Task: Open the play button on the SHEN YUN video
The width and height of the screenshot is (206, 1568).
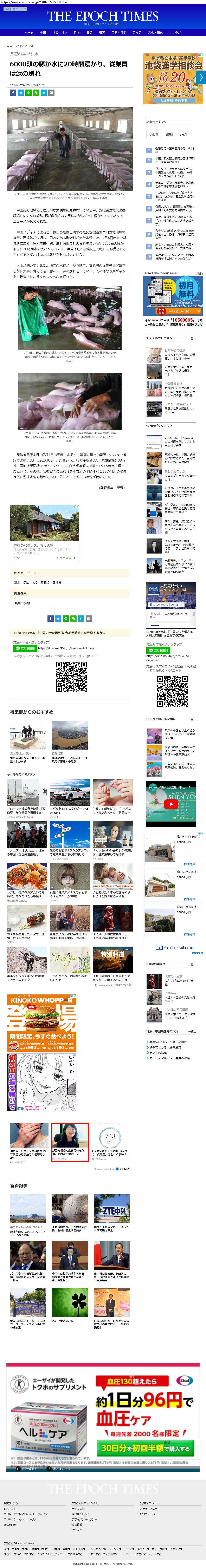Action: pos(171,804)
